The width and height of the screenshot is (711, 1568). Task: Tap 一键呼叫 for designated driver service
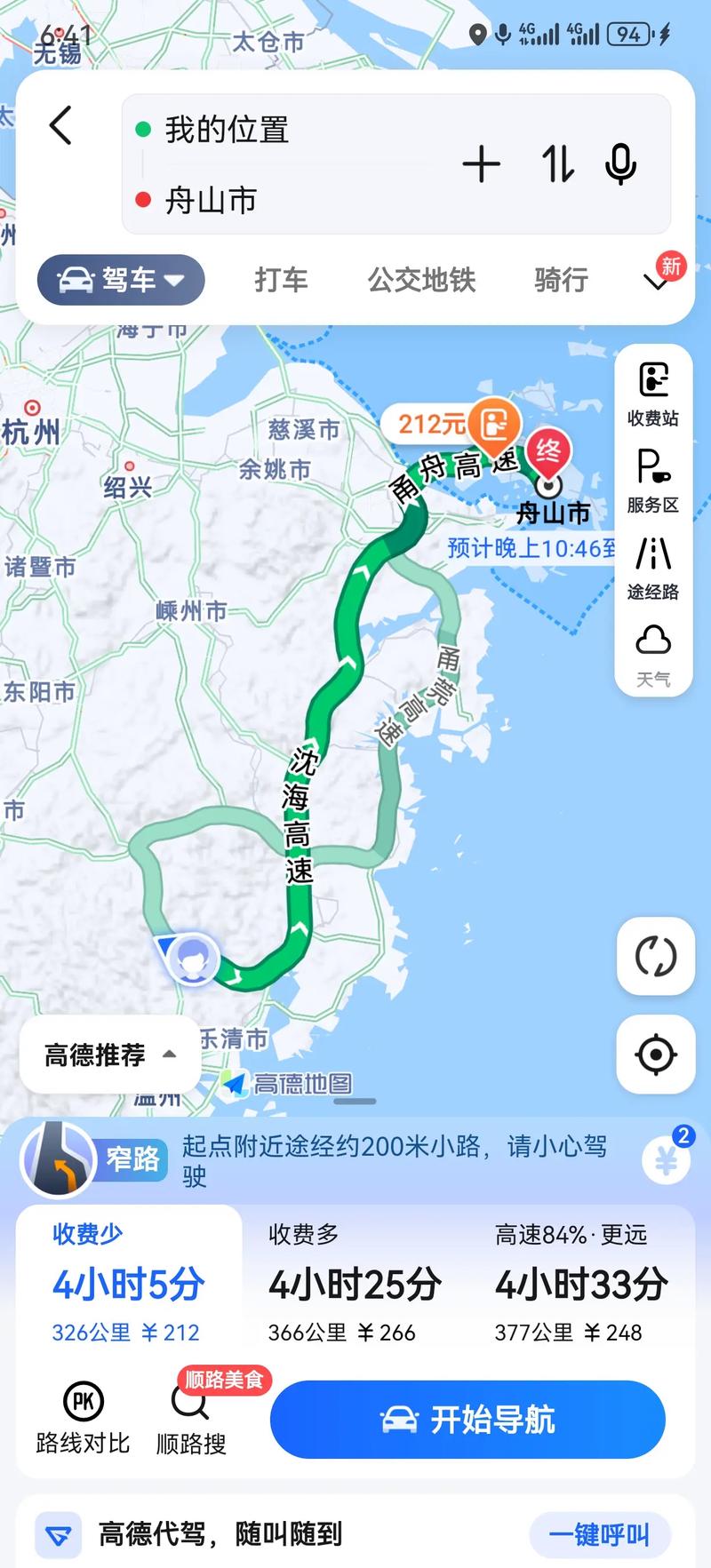coord(600,1533)
